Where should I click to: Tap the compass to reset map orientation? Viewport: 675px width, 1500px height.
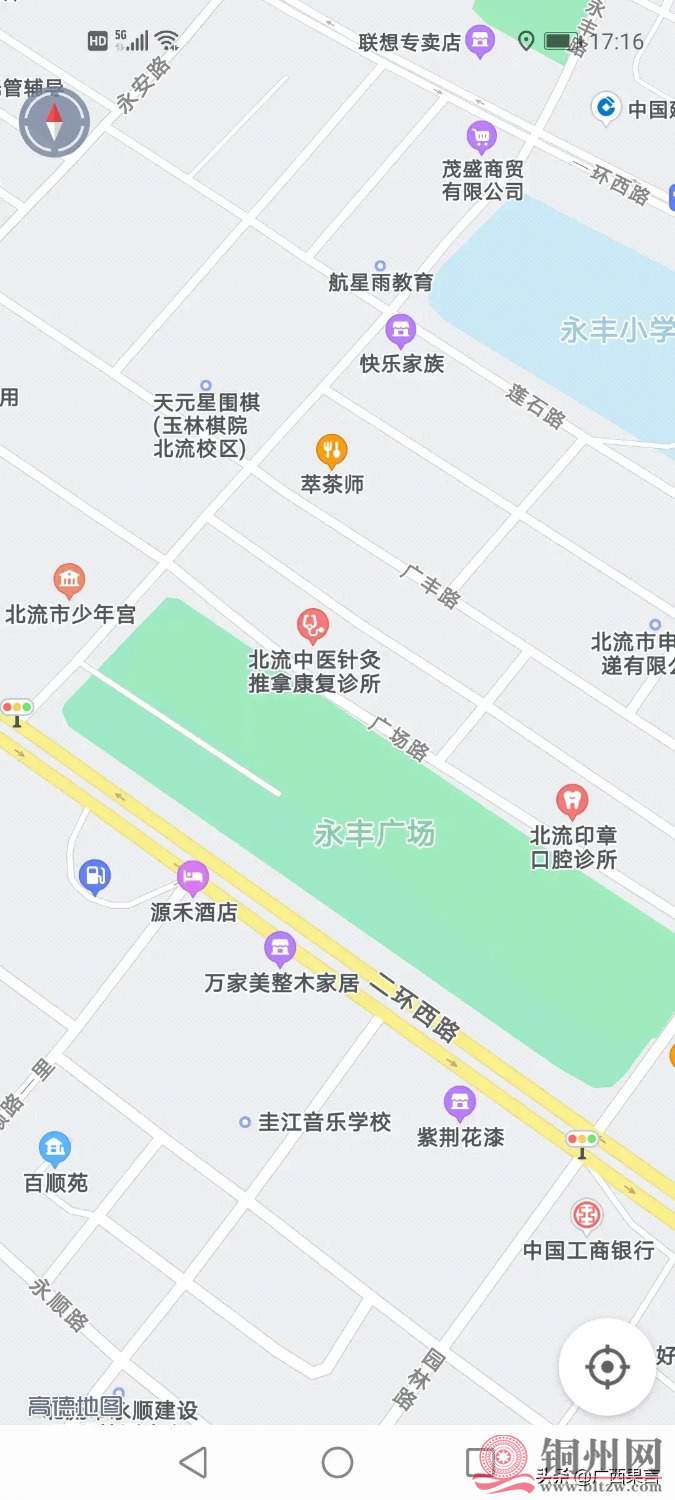point(54,124)
